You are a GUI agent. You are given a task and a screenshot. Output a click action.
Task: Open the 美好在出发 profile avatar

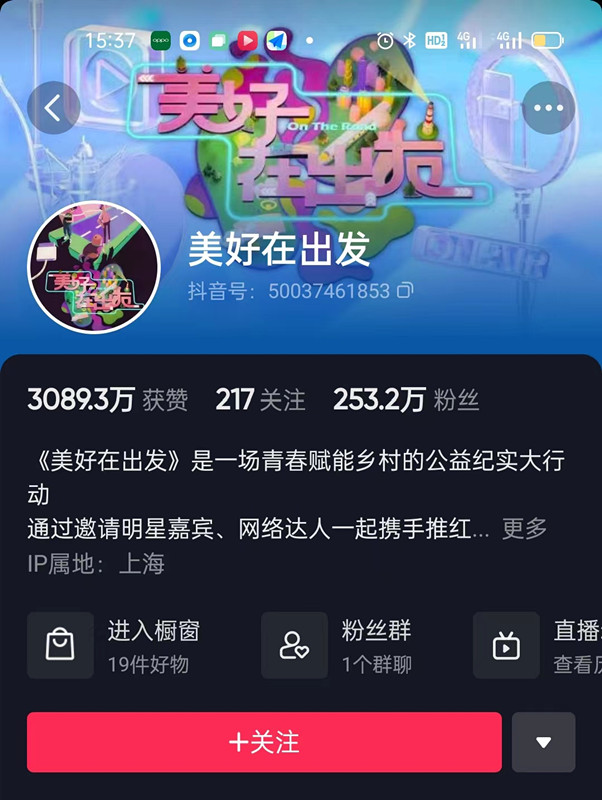coord(93,267)
